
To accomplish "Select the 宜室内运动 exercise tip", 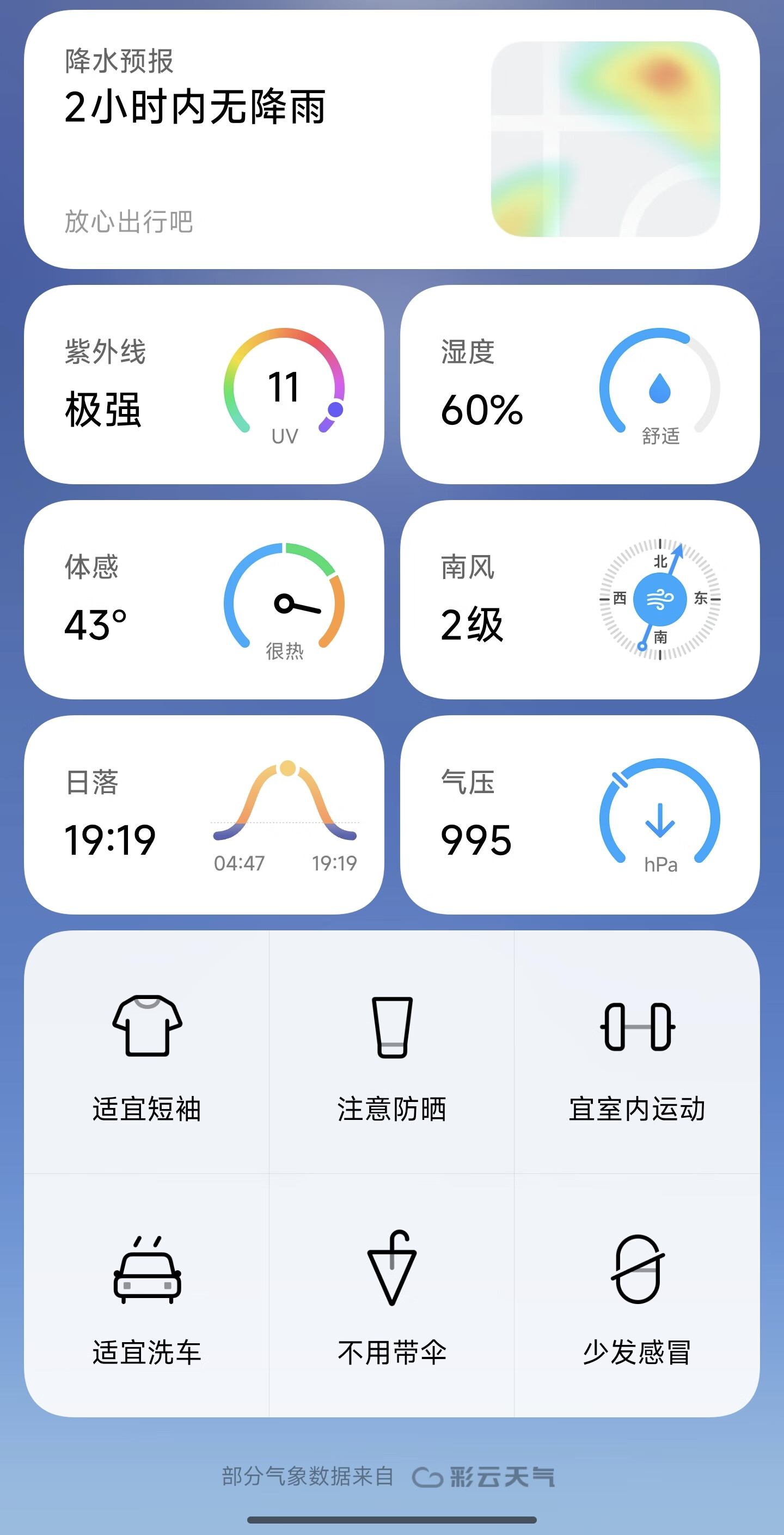I will [x=637, y=1052].
